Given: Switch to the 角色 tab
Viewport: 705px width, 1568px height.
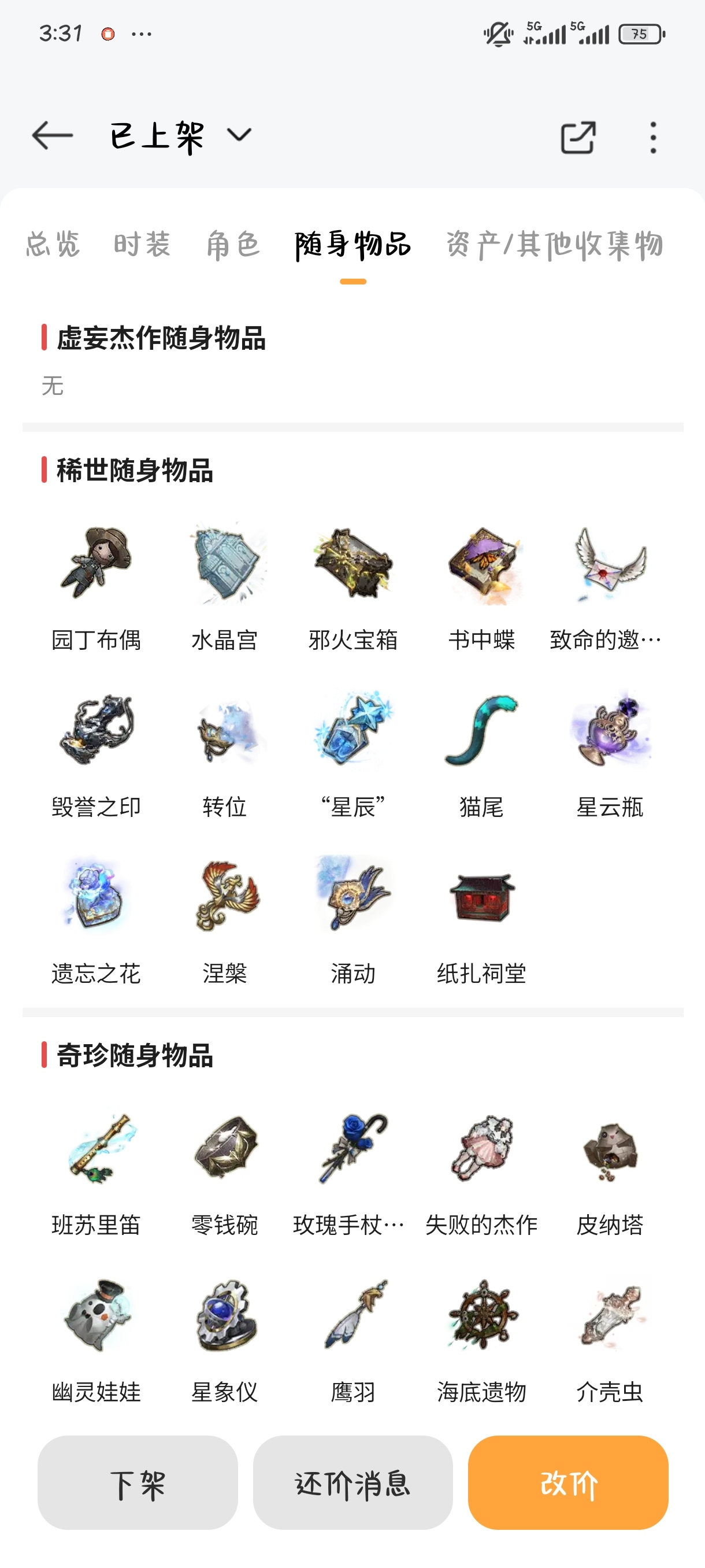Looking at the screenshot, I should coord(233,245).
